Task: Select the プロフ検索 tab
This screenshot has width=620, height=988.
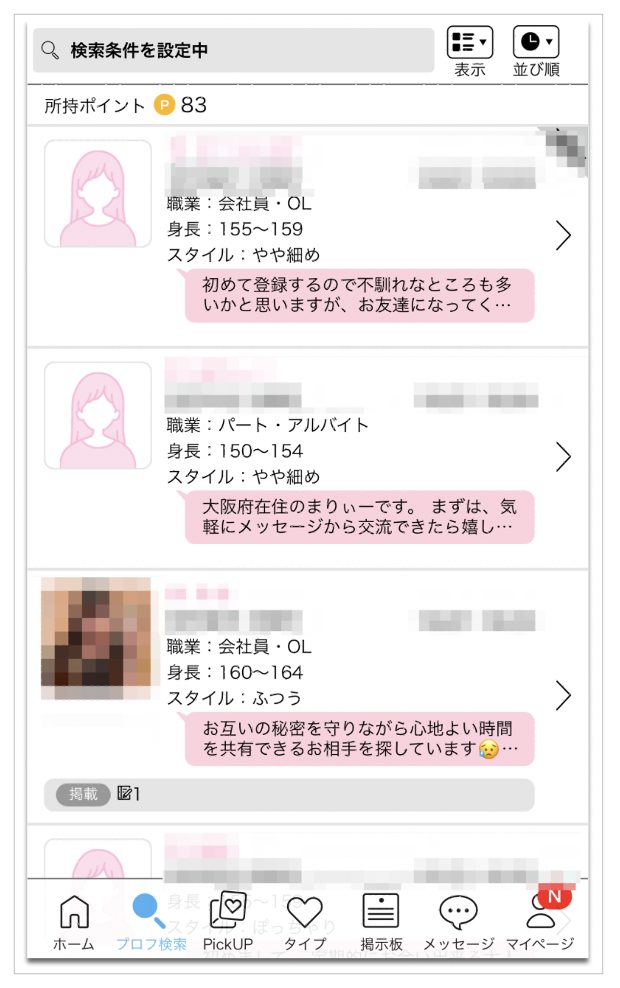Action: 151,922
